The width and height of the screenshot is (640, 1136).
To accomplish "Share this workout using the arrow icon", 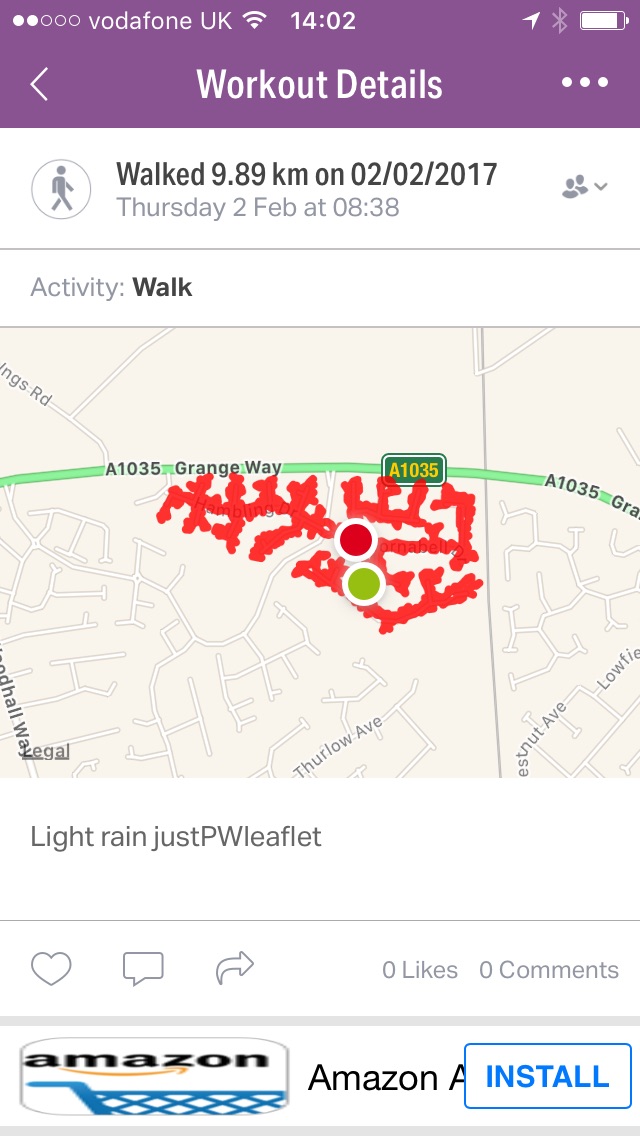I will 236,968.
